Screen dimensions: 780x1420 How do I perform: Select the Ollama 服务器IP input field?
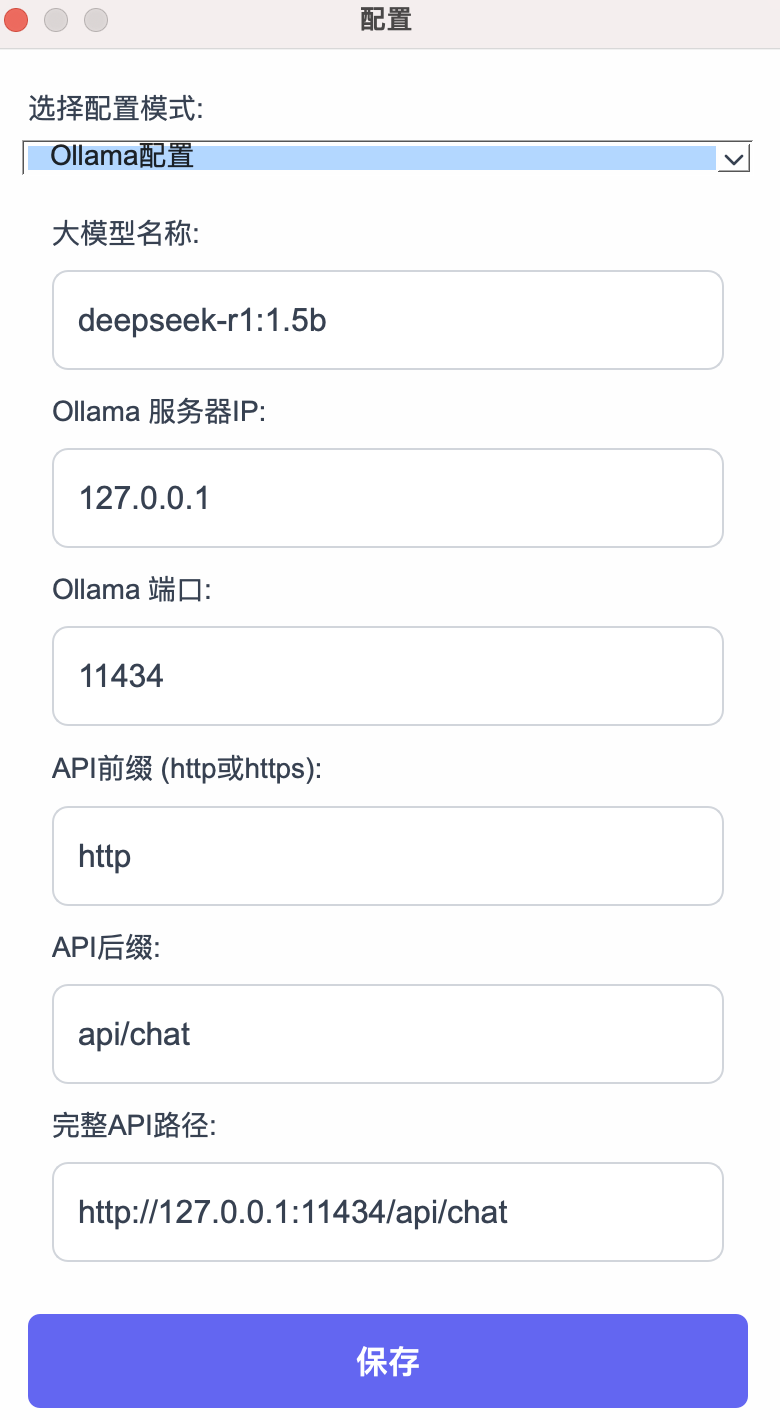(388, 498)
